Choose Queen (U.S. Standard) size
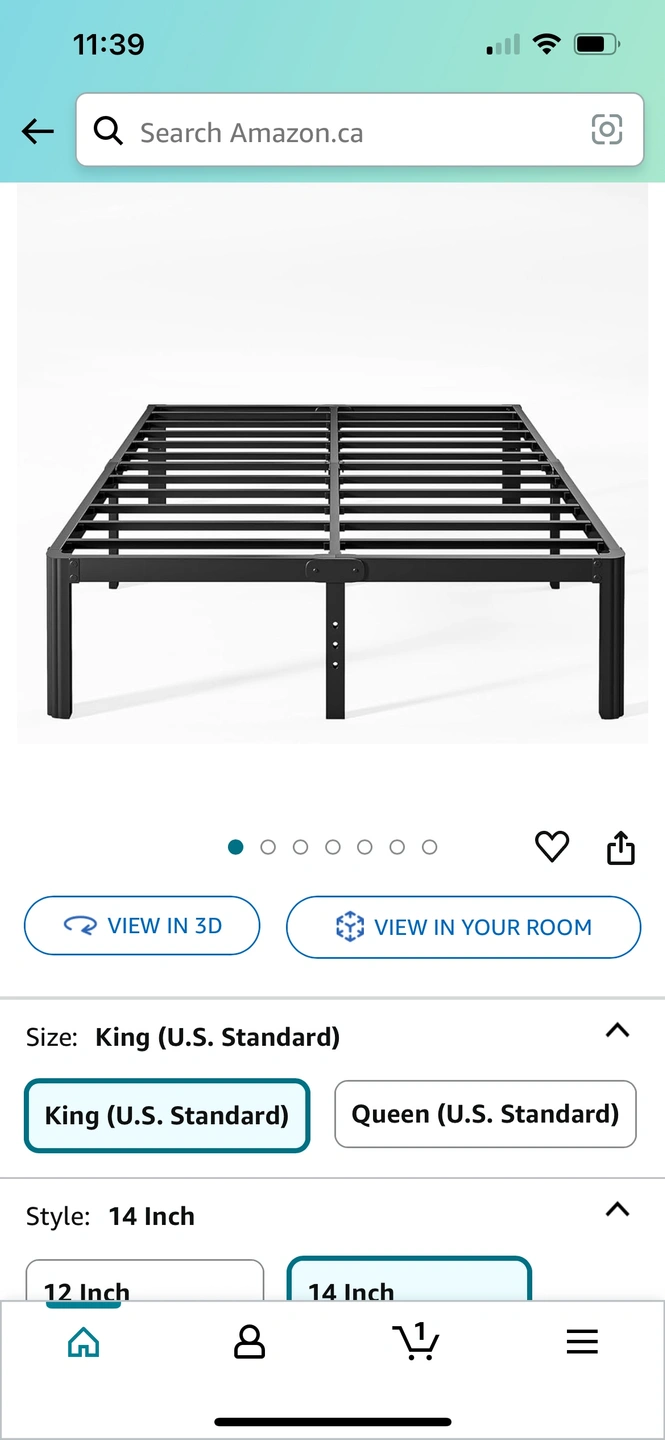This screenshot has height=1440, width=665. (x=485, y=1114)
